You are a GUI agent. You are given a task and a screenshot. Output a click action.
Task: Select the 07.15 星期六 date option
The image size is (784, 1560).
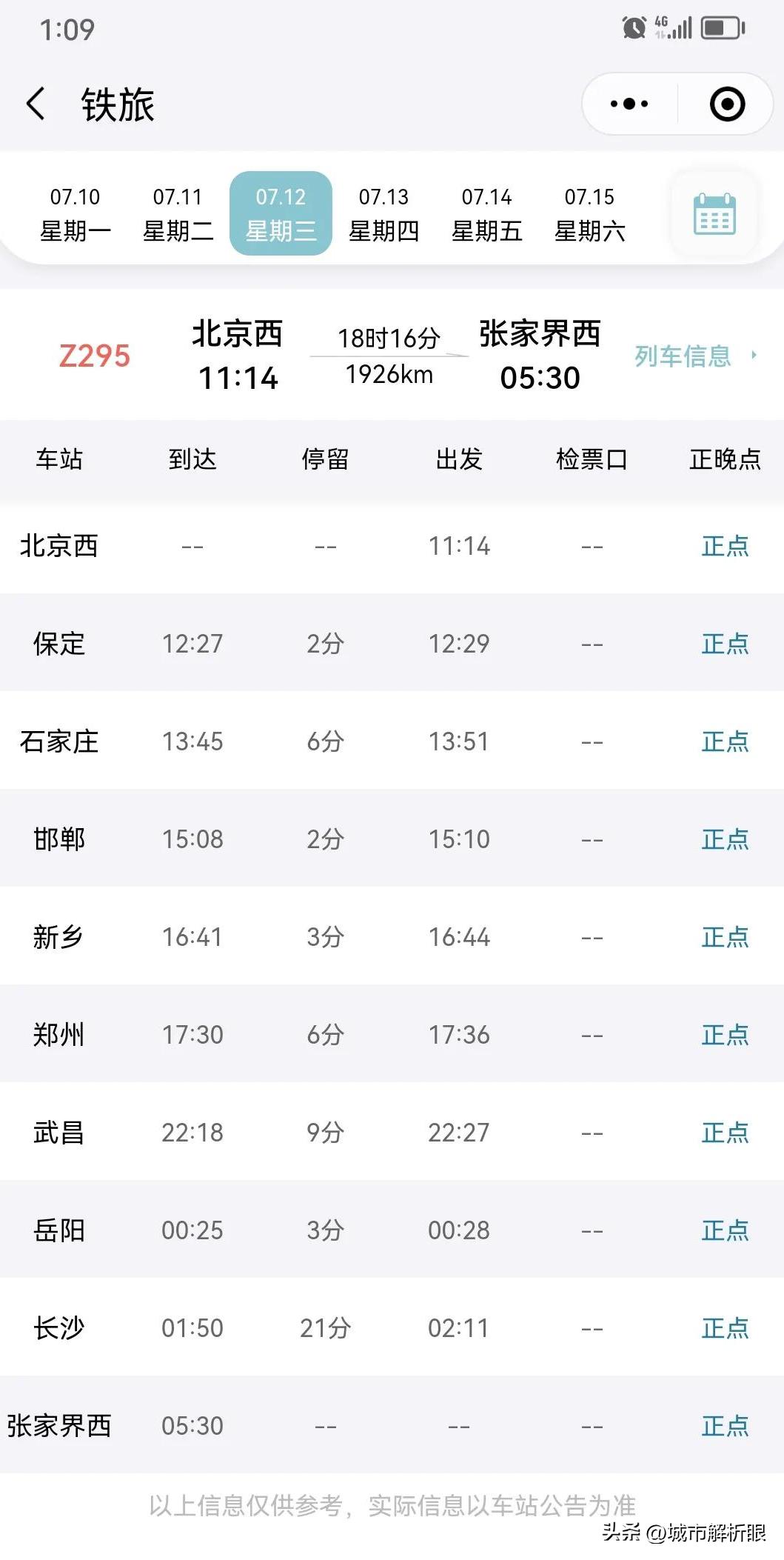click(592, 213)
